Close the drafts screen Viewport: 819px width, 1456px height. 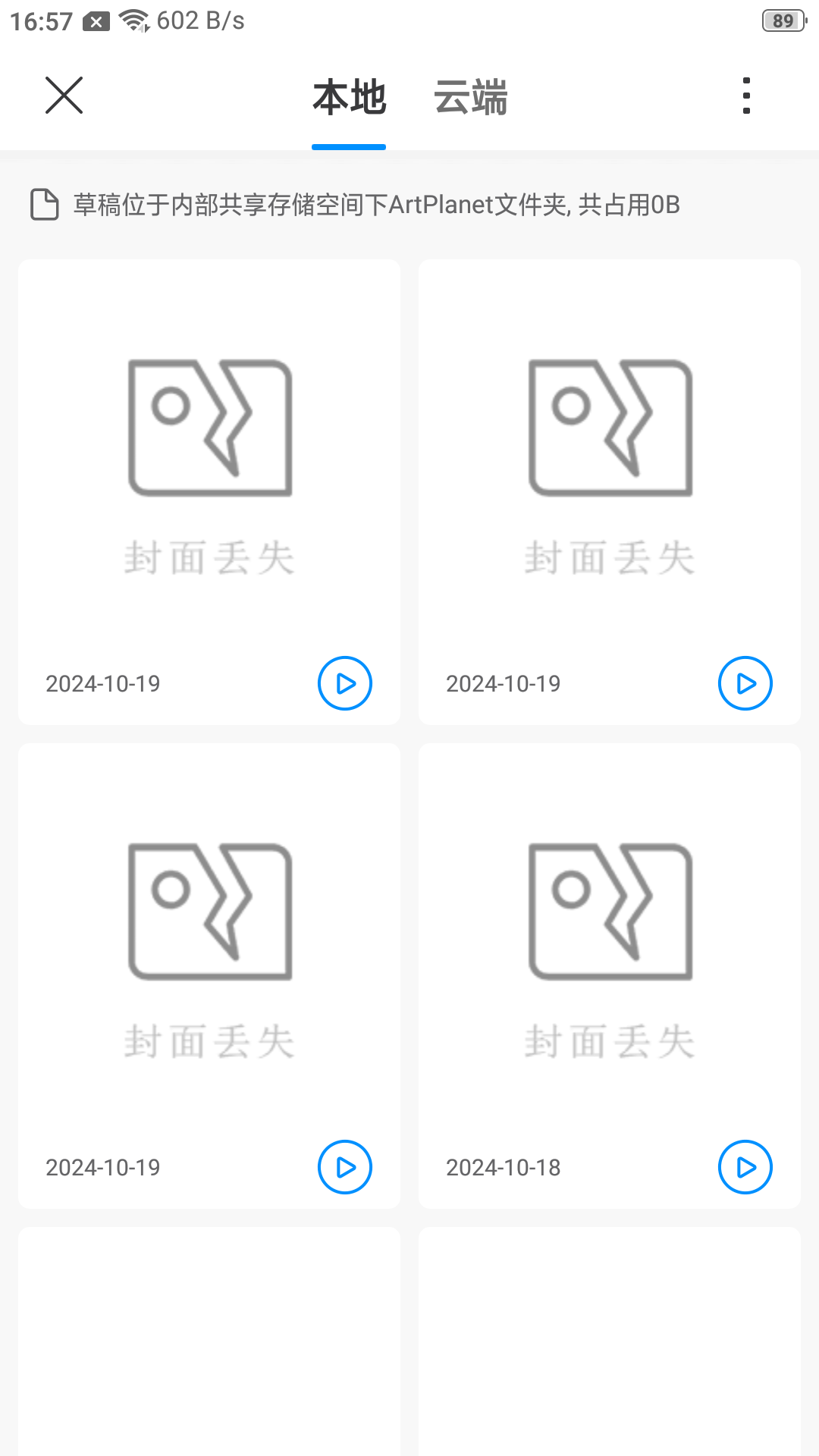tap(64, 96)
